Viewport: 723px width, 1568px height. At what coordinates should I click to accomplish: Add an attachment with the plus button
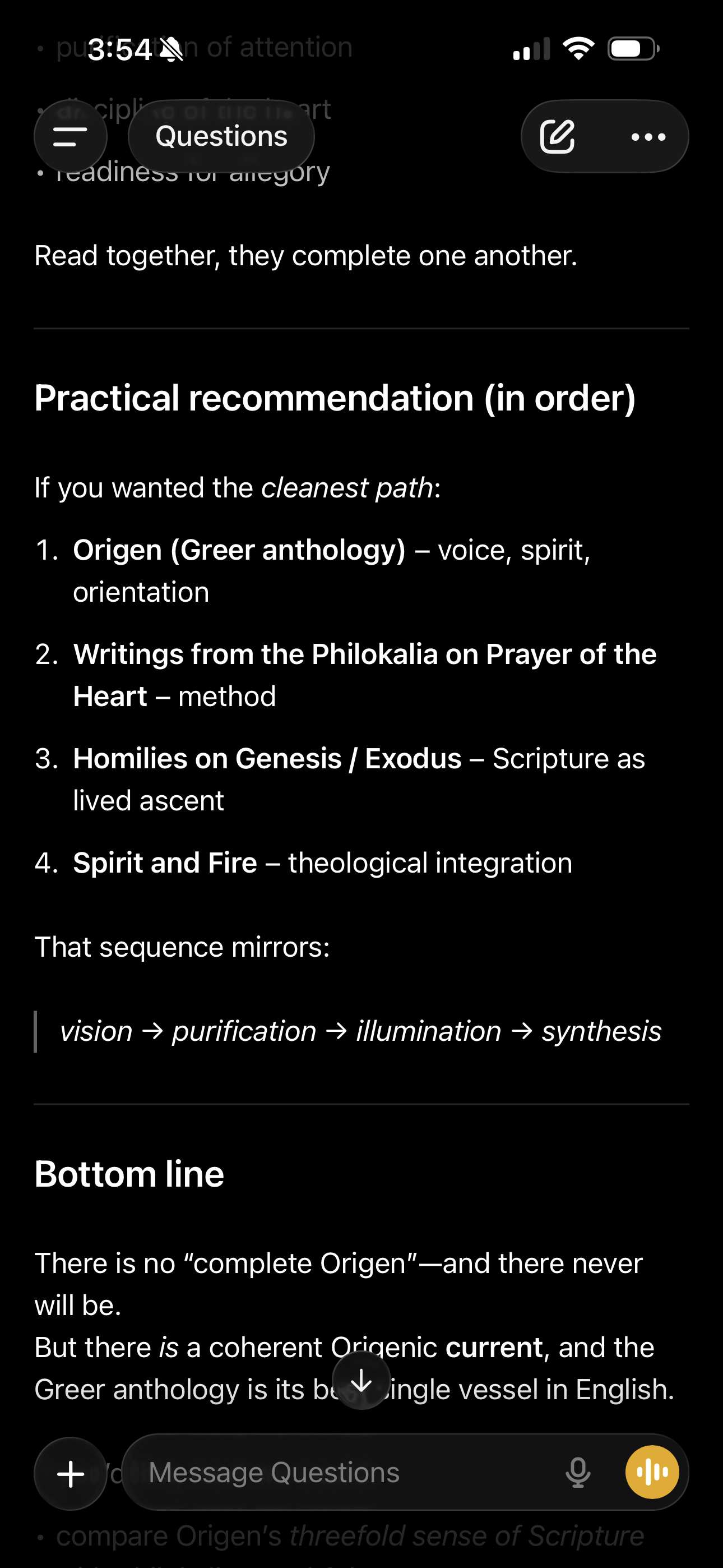coord(71,1473)
